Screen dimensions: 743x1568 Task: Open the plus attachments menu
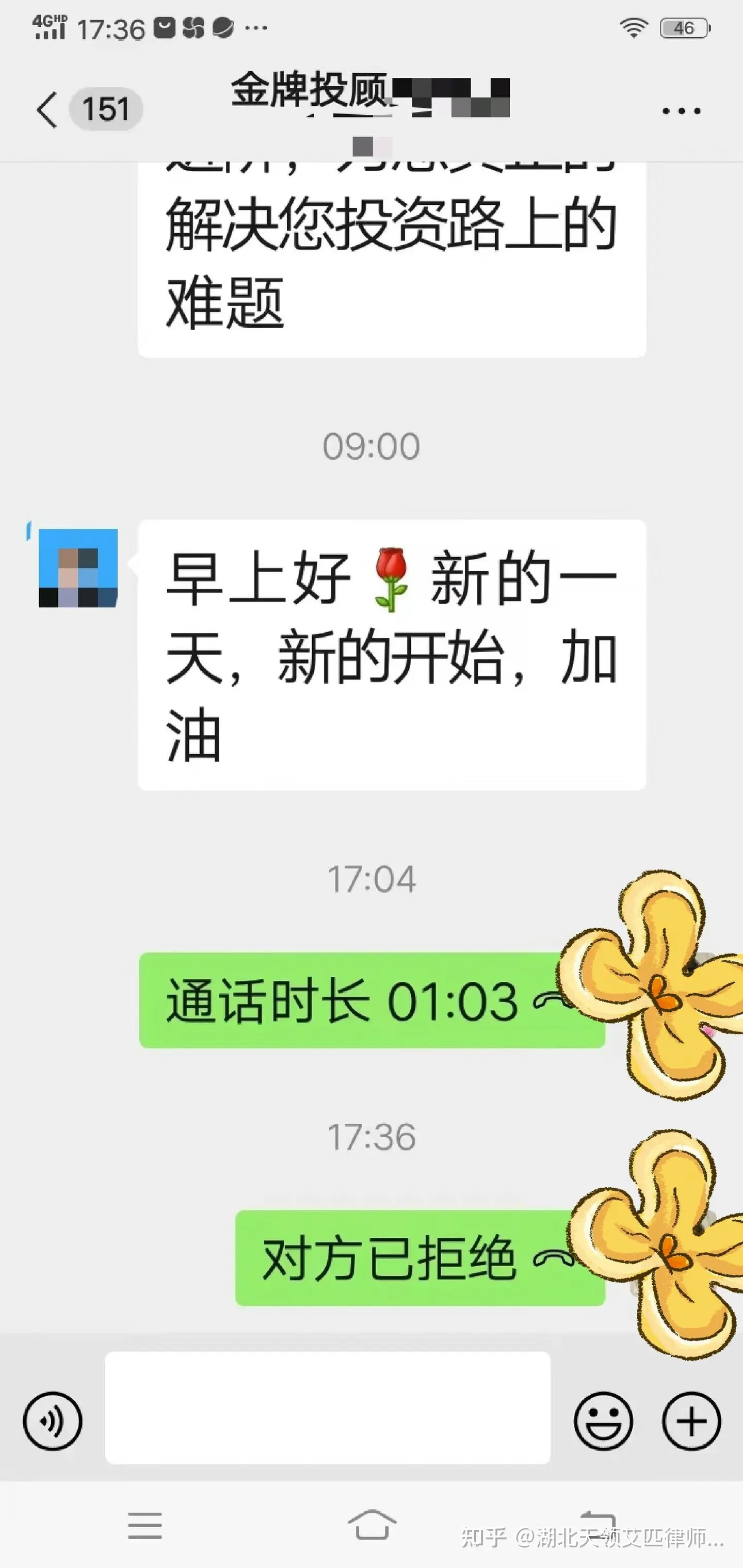coord(691,1421)
